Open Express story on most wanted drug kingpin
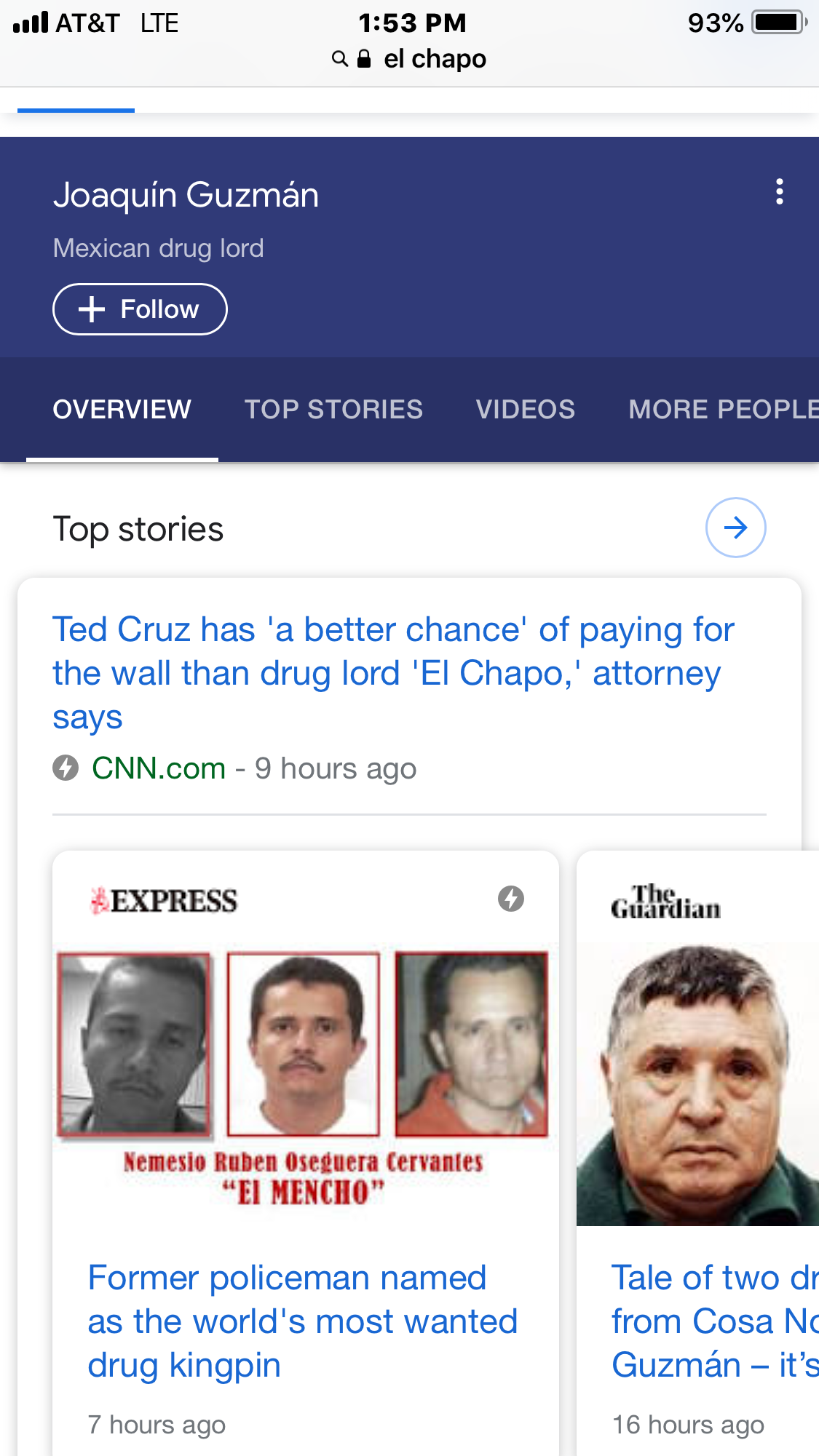This screenshot has width=819, height=1456. (302, 1321)
